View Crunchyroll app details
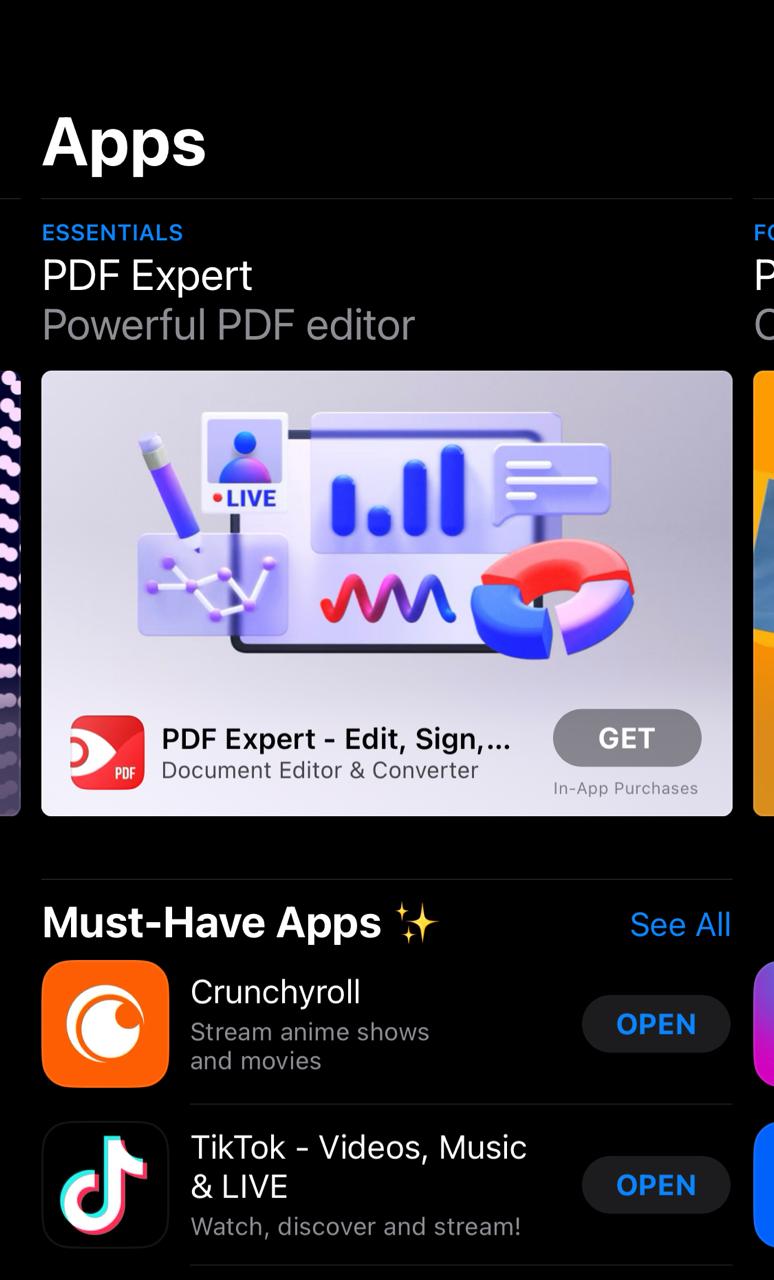The image size is (774, 1280). click(310, 1024)
